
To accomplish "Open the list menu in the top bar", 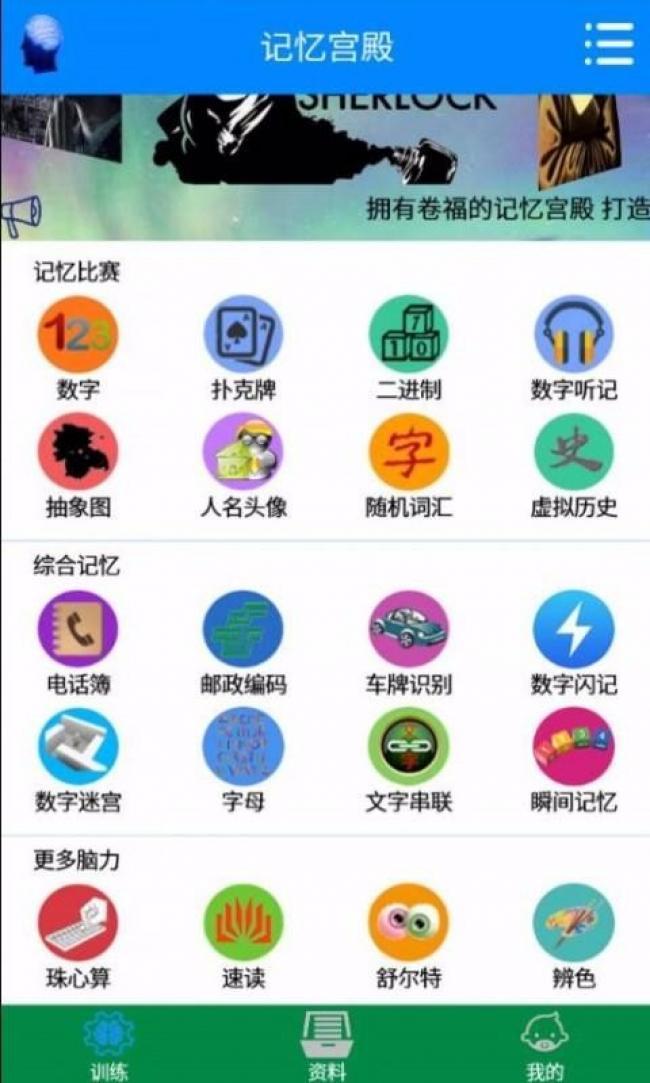I will [609, 44].
